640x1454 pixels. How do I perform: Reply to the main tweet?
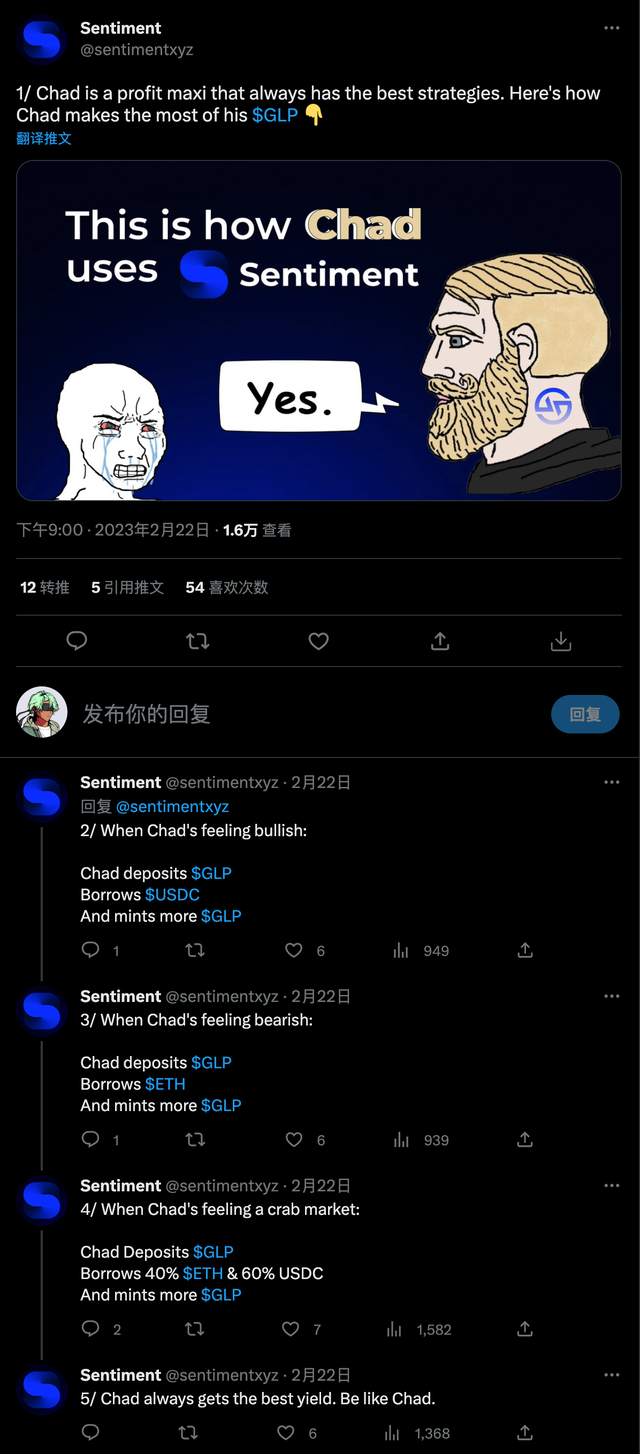coord(77,641)
